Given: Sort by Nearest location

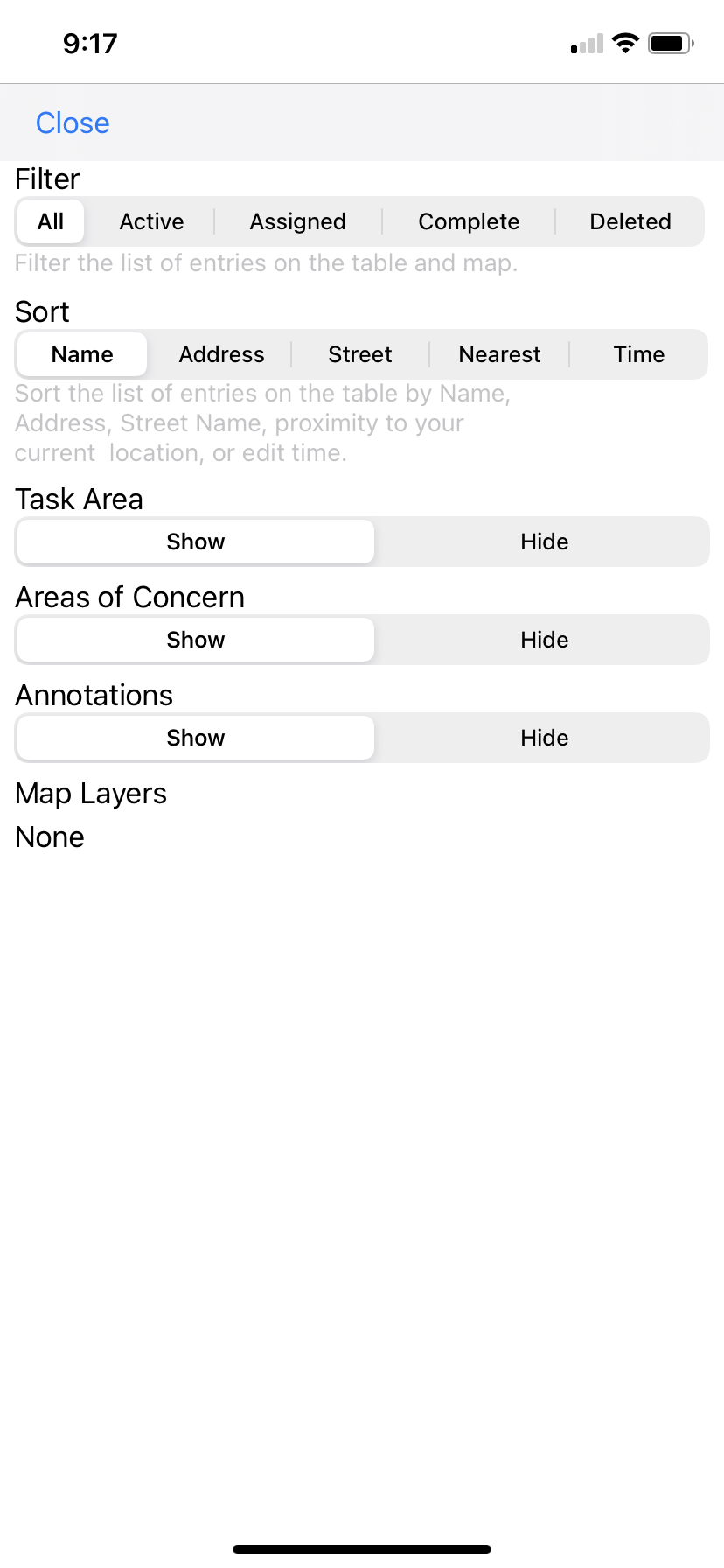Looking at the screenshot, I should pos(499,354).
